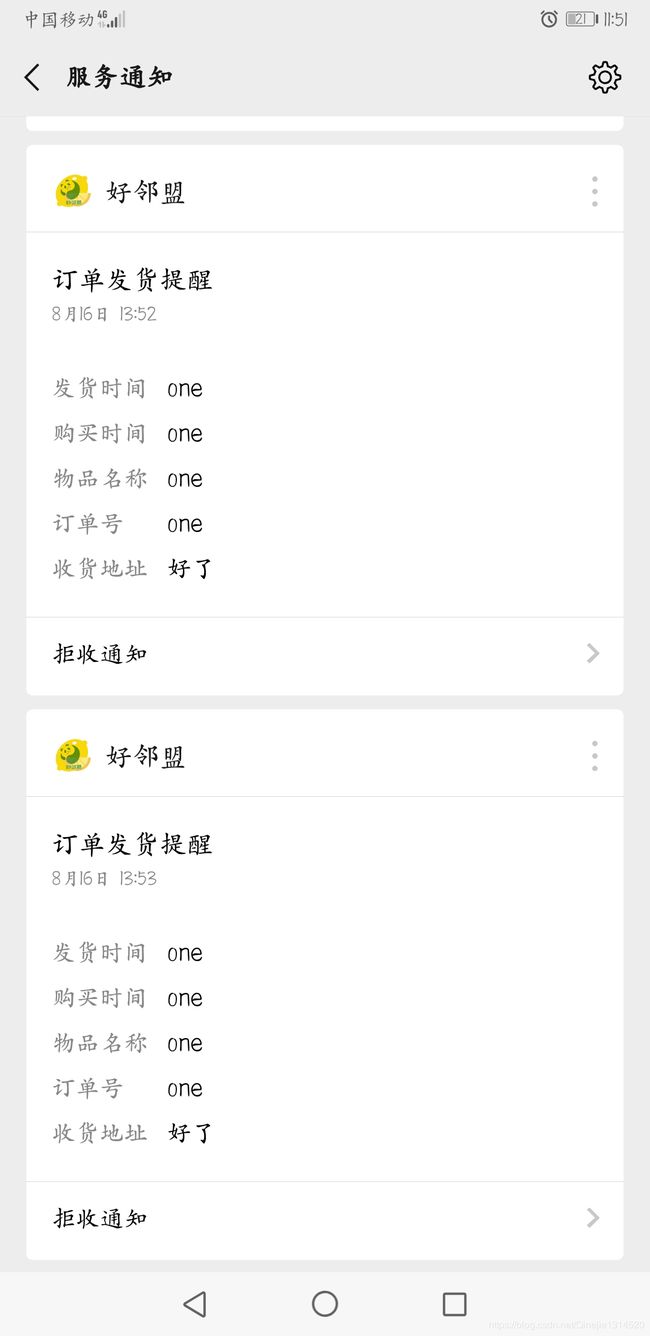Tap the system home button
This screenshot has width=650, height=1336.
click(325, 1303)
